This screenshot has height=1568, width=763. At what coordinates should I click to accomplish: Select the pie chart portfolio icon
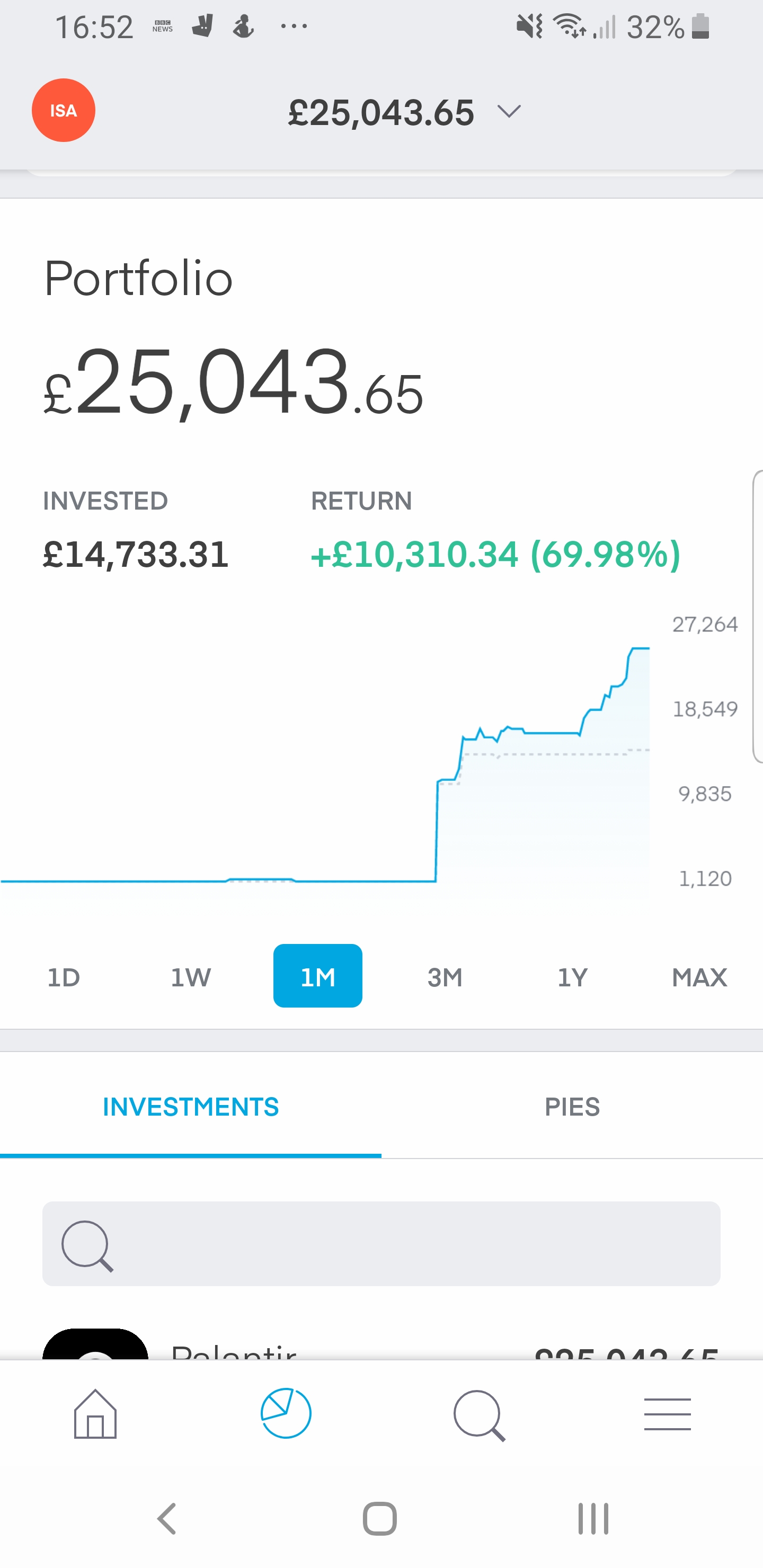(x=287, y=1414)
